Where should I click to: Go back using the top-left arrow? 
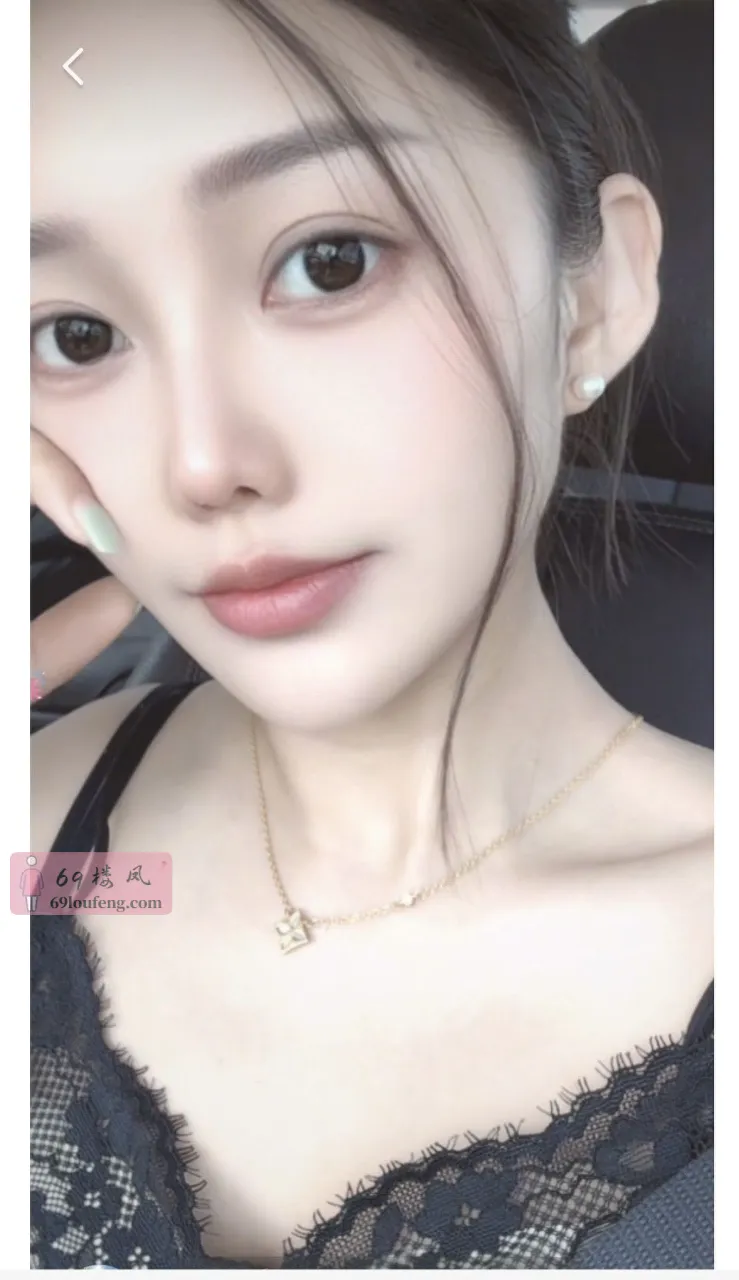(x=73, y=67)
